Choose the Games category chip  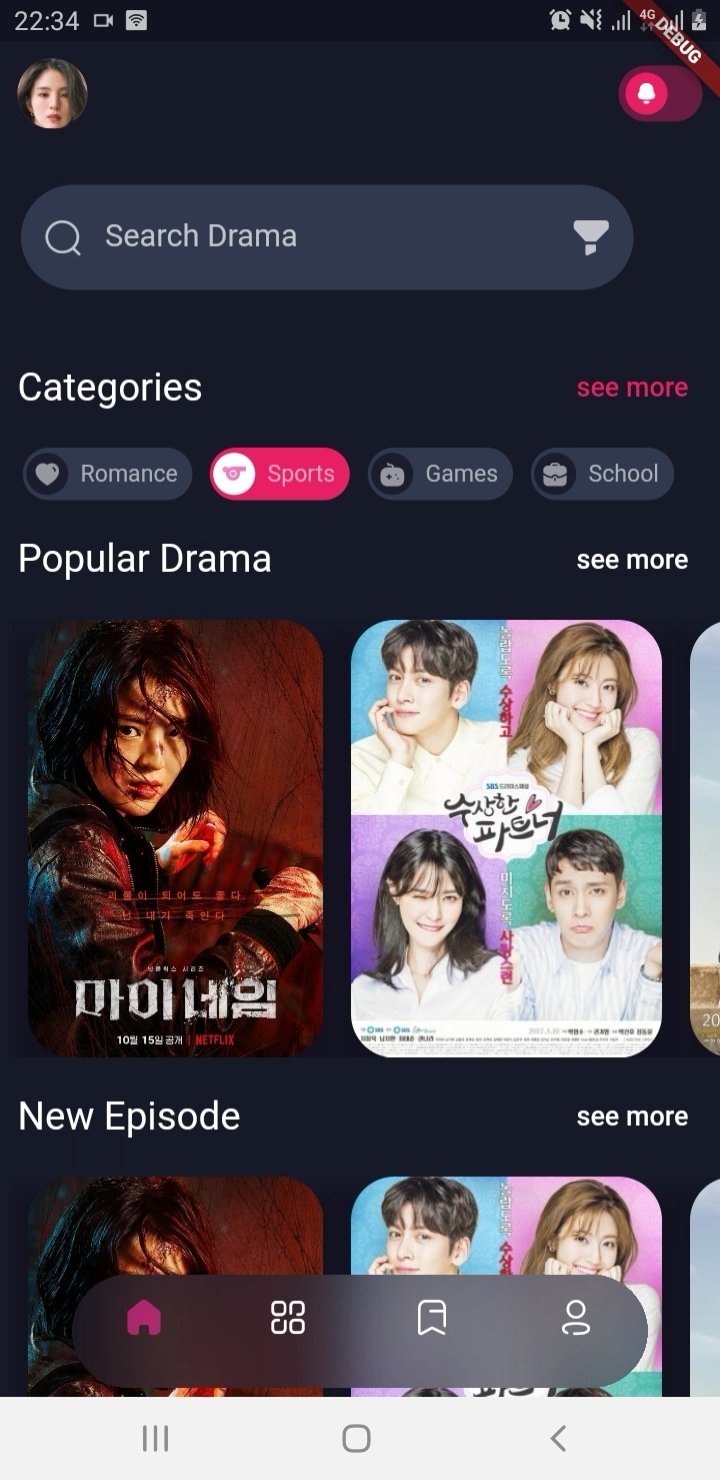pos(440,474)
